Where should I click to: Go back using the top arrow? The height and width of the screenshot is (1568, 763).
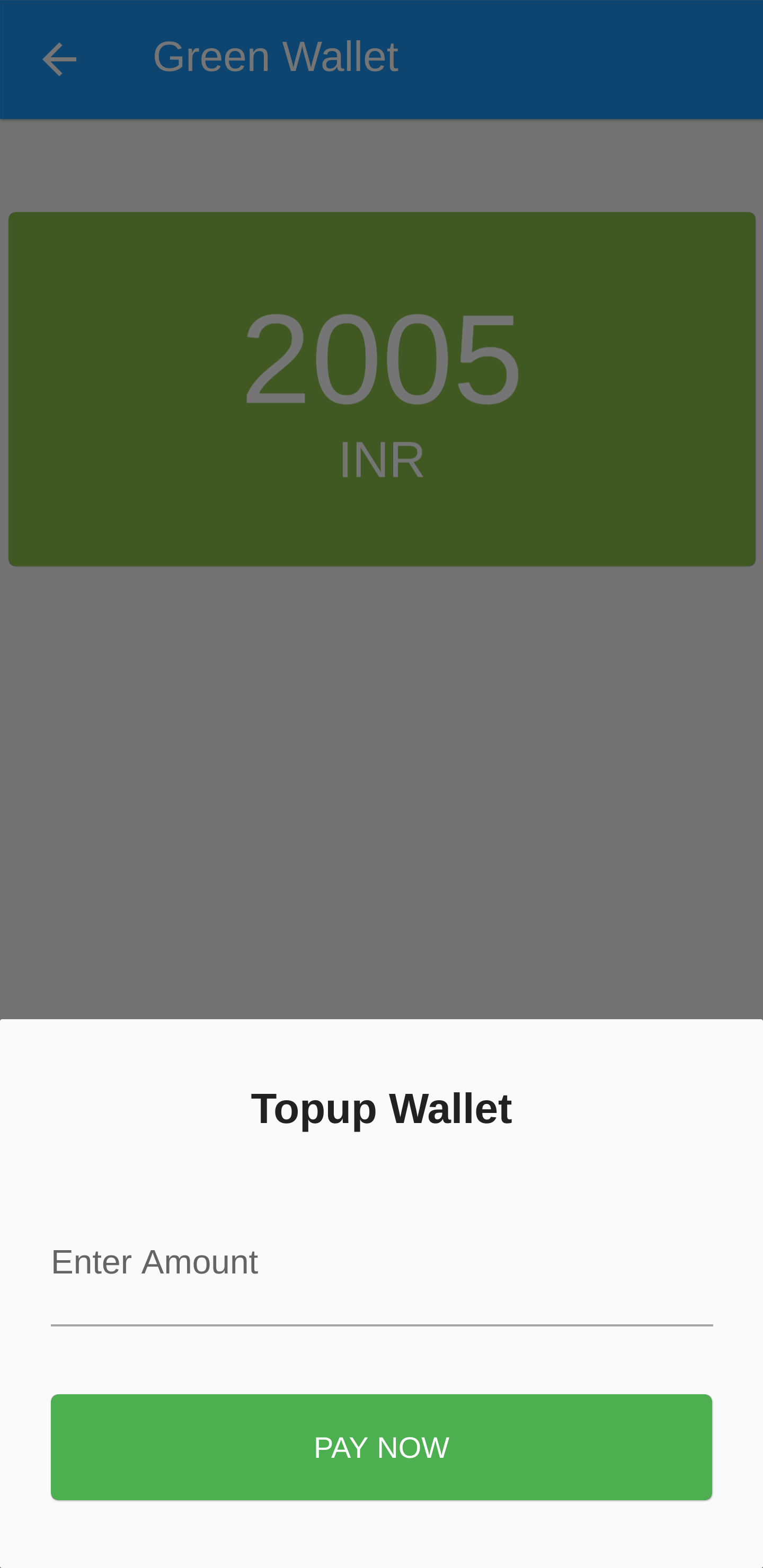coord(59,59)
